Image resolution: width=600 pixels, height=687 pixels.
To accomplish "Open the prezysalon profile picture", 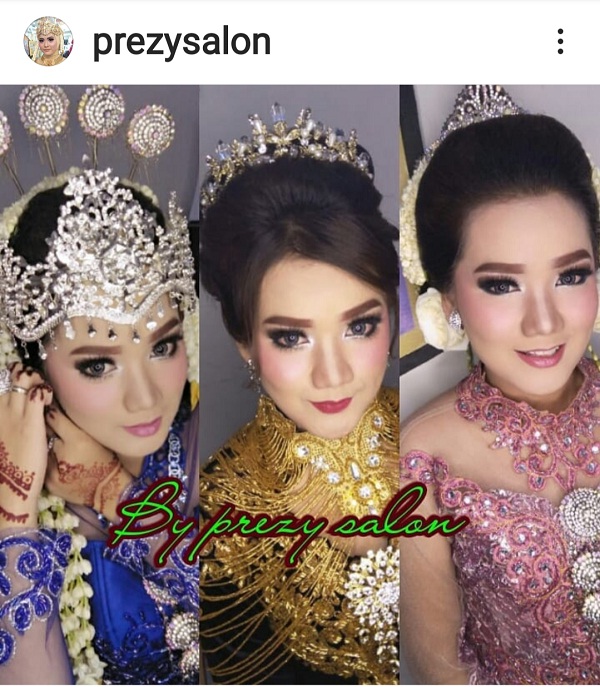I will coord(48,42).
